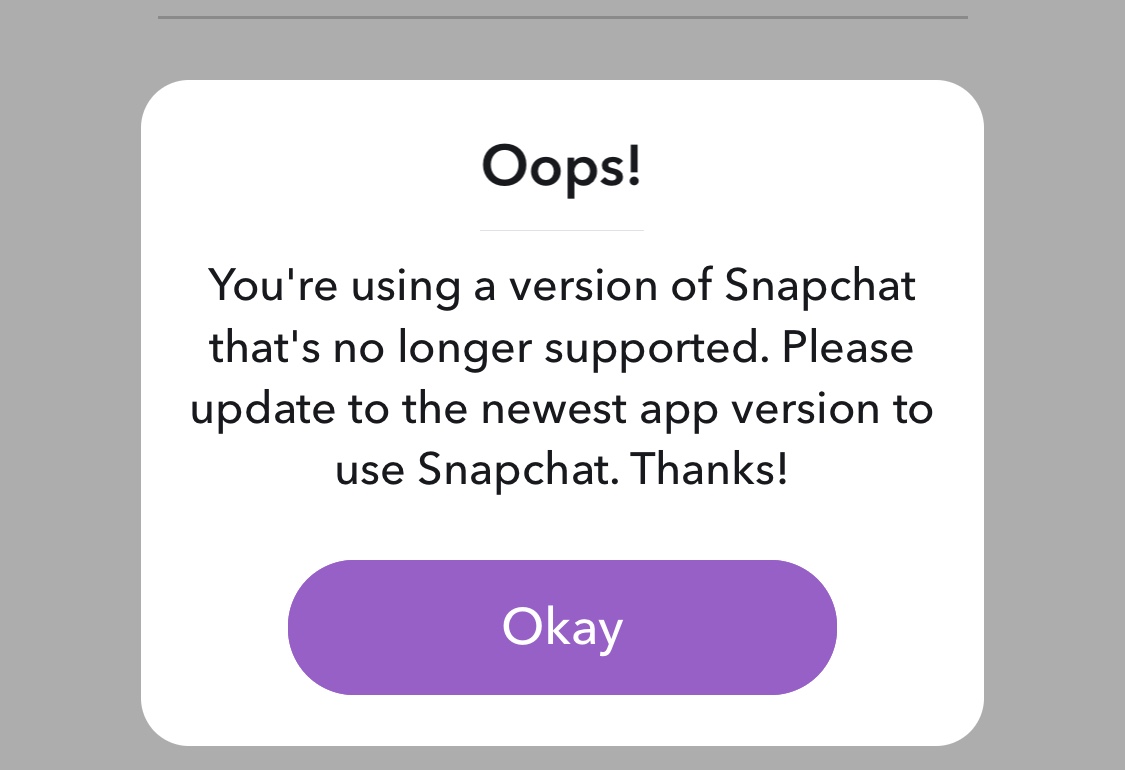Dismiss the Oops dialog with Okay
The width and height of the screenshot is (1125, 770).
(x=562, y=627)
